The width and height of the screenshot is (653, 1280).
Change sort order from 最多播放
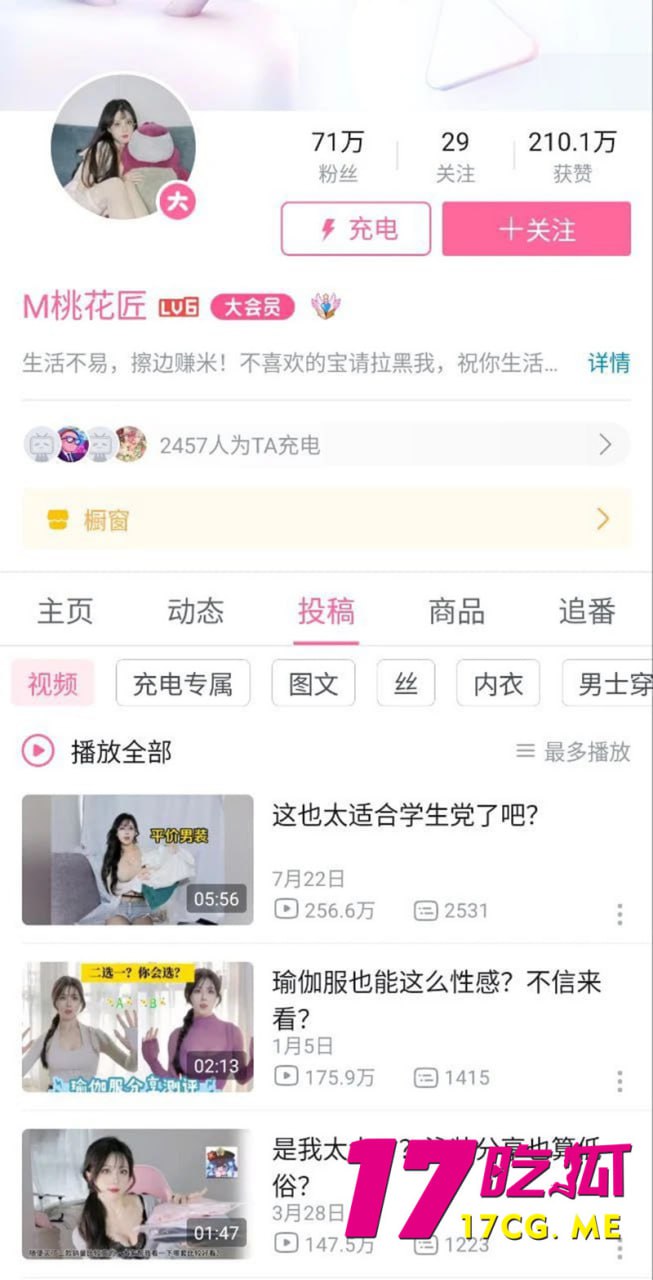click(x=573, y=752)
